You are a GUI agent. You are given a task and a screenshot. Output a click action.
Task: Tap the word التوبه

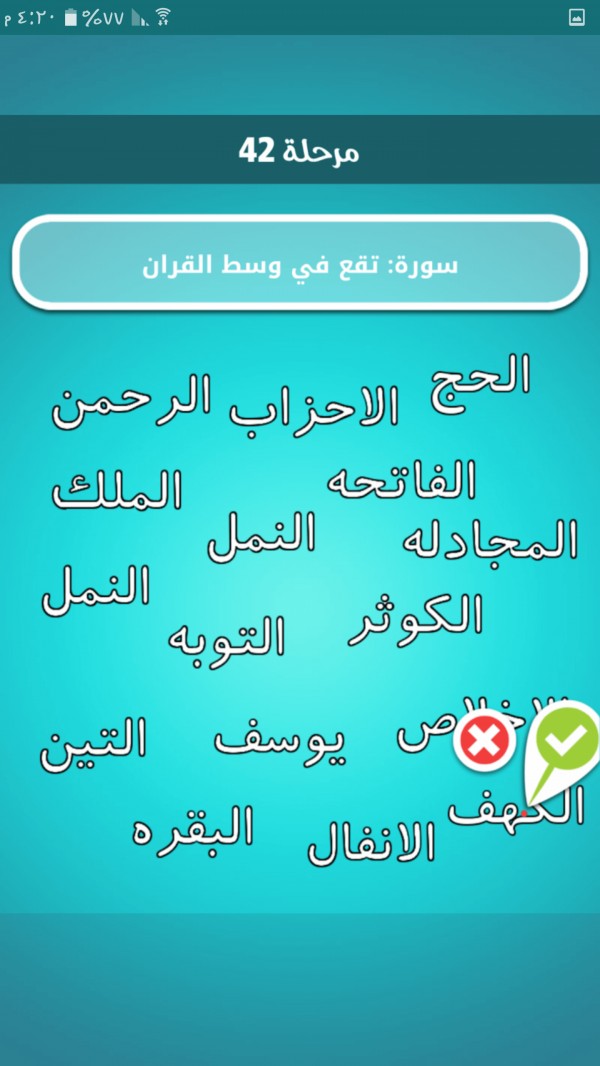226,638
